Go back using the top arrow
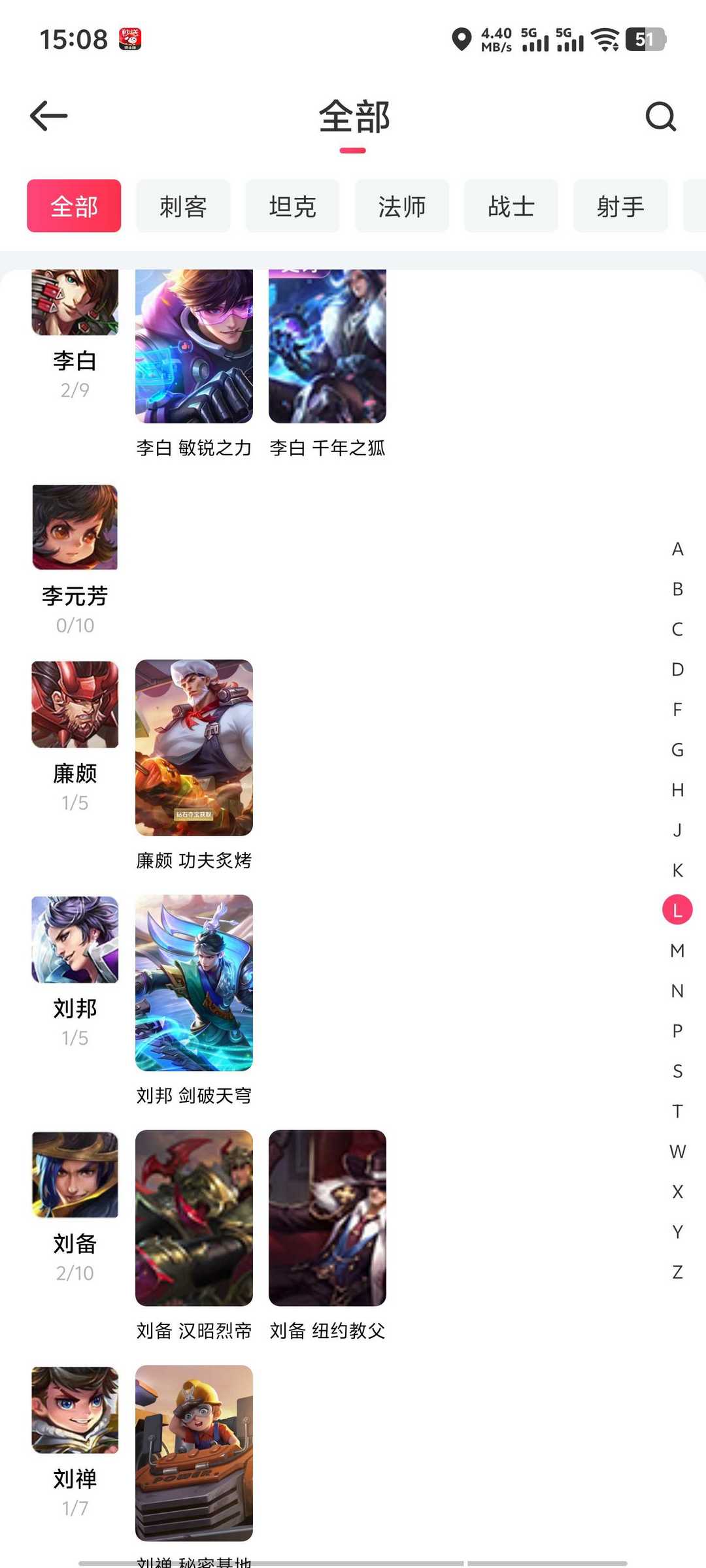Image resolution: width=706 pixels, height=1568 pixels. click(x=49, y=116)
